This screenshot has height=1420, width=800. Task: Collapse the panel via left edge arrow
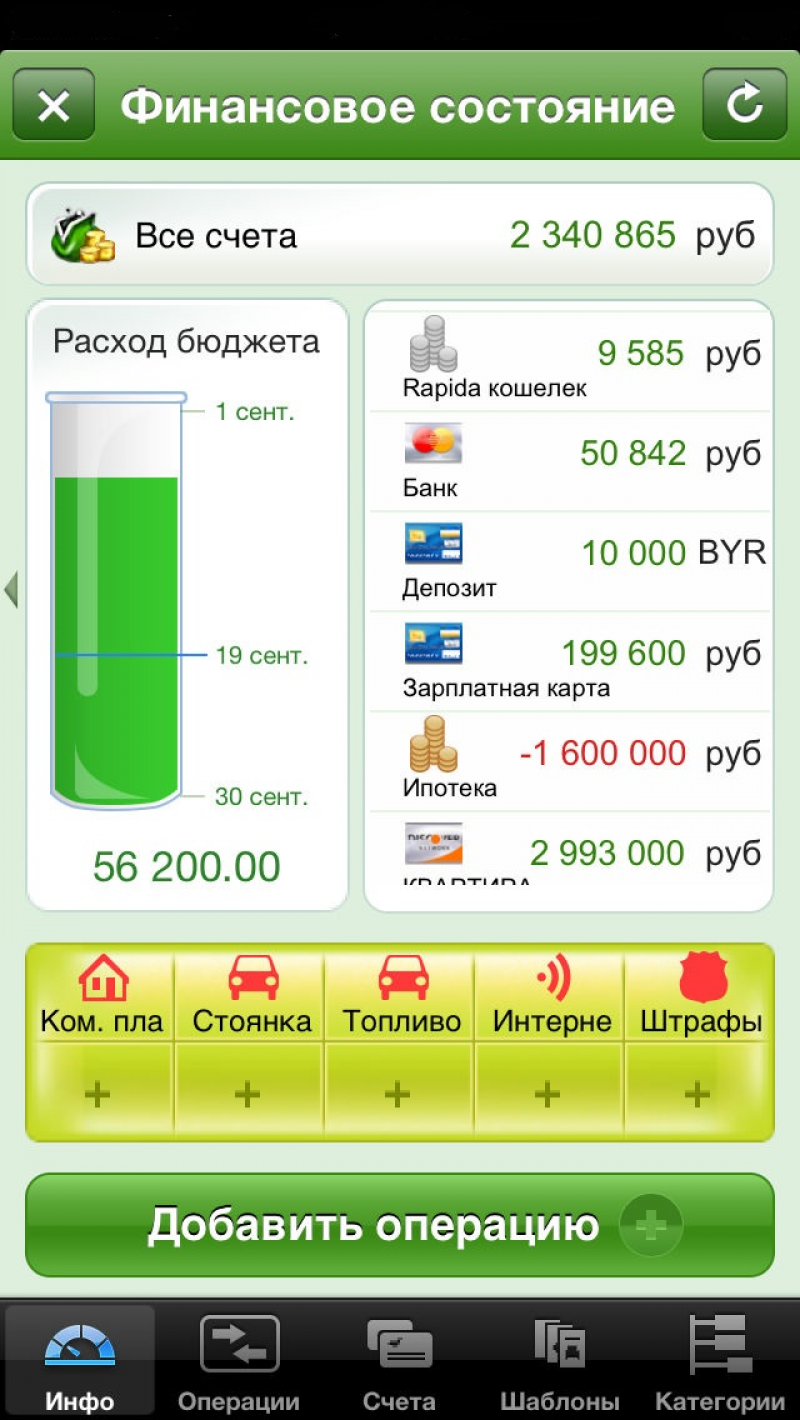click(12, 590)
